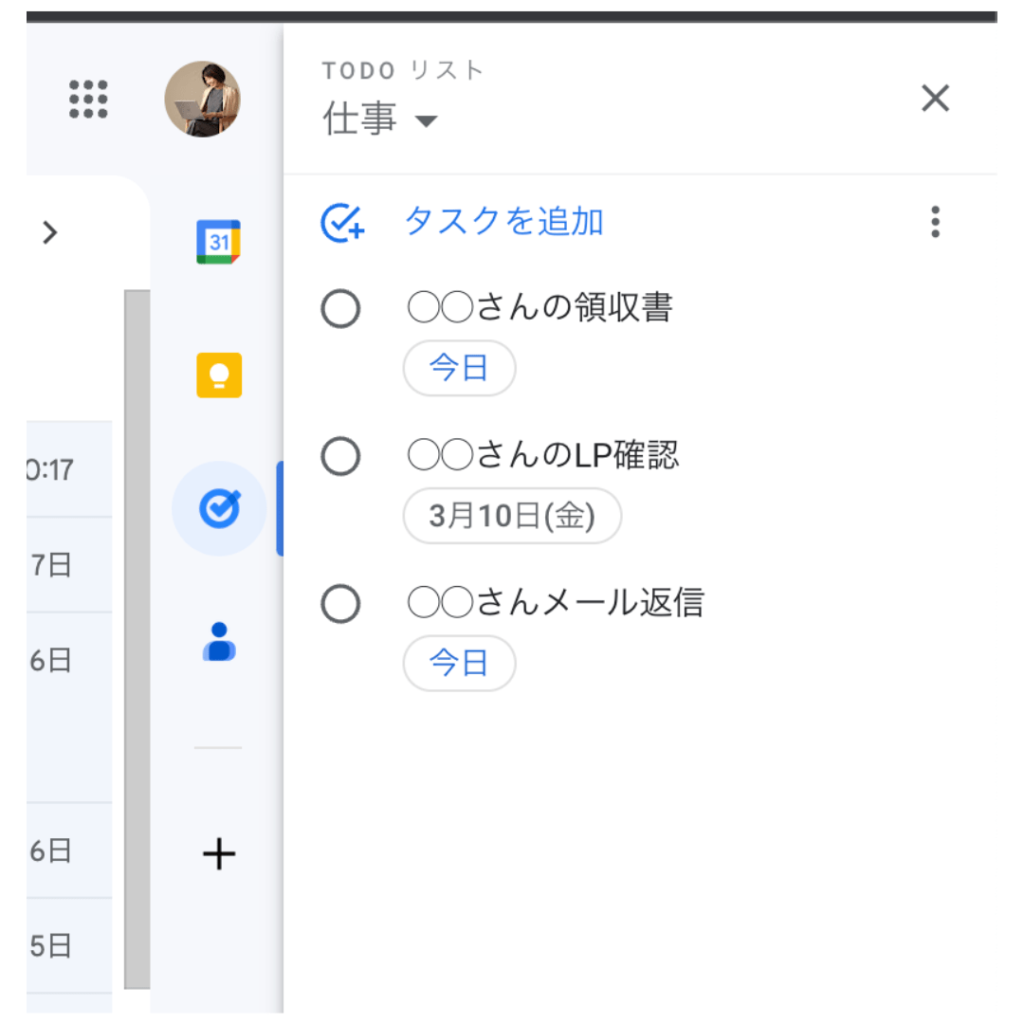Image resolution: width=1024 pixels, height=1024 pixels.
Task: Open the Google apps grid
Action: 88,99
